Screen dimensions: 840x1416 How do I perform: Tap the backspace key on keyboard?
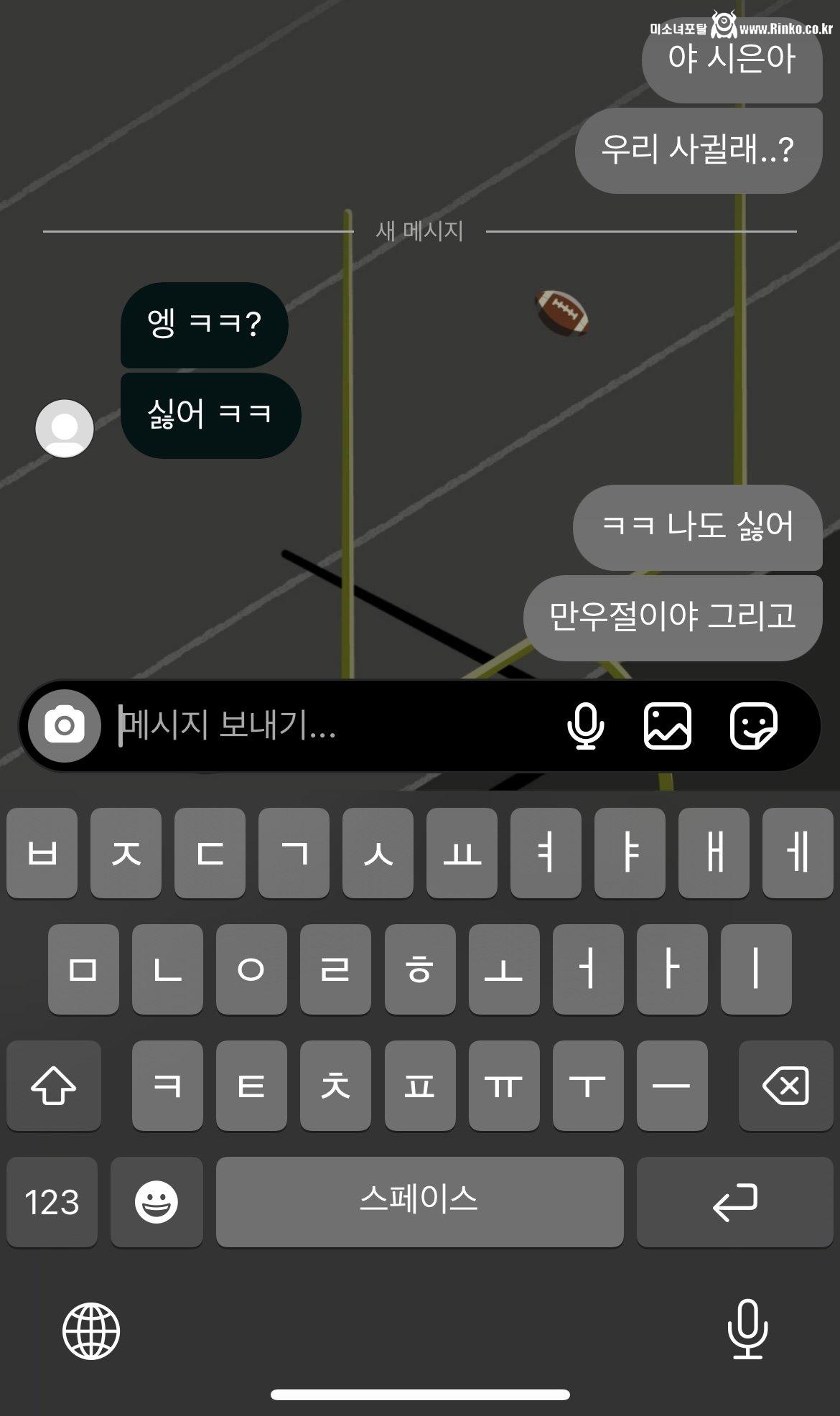pyautogui.click(x=785, y=1085)
